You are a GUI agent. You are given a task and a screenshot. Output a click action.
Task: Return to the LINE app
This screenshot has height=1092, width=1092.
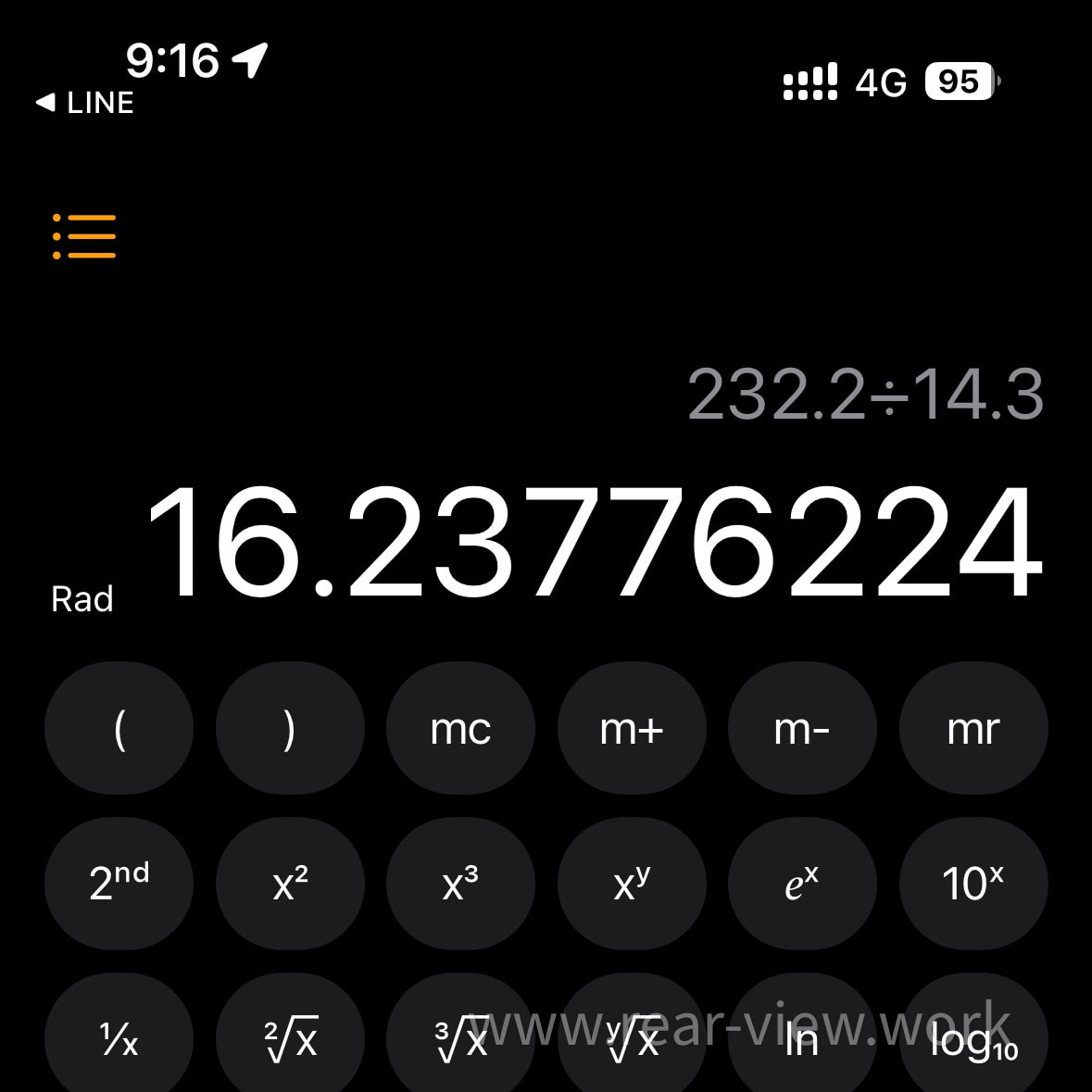[85, 103]
